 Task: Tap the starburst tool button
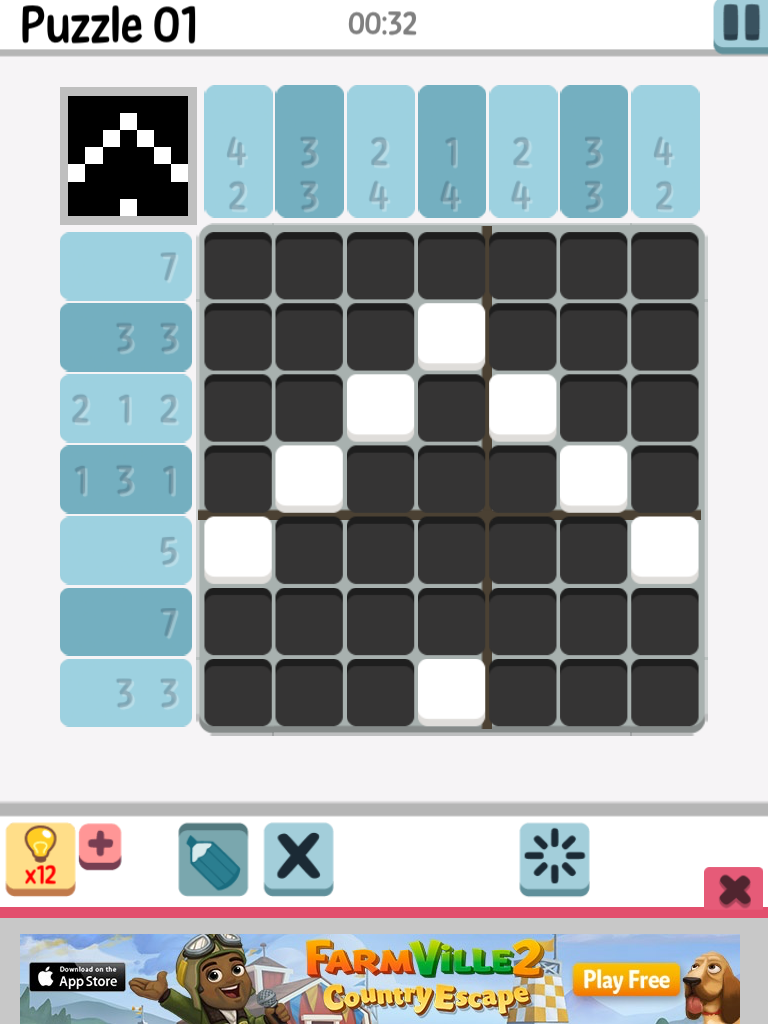(554, 859)
